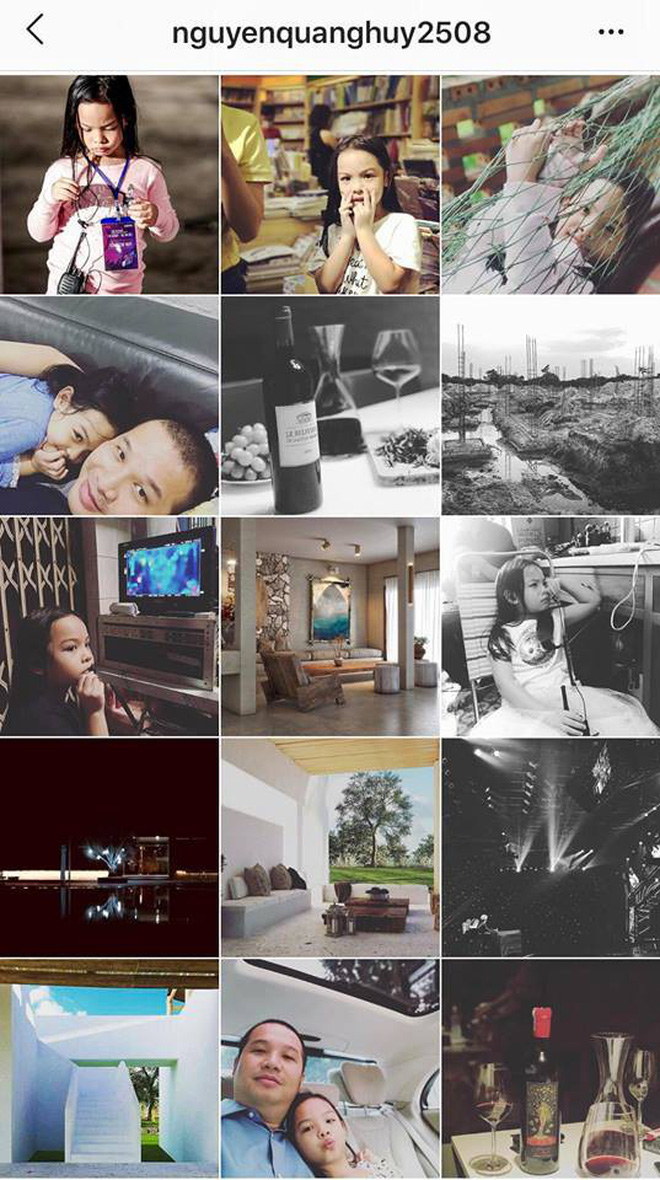View the post of girl in a bookstore
Image resolution: width=660 pixels, height=1180 pixels.
pyautogui.click(x=330, y=184)
